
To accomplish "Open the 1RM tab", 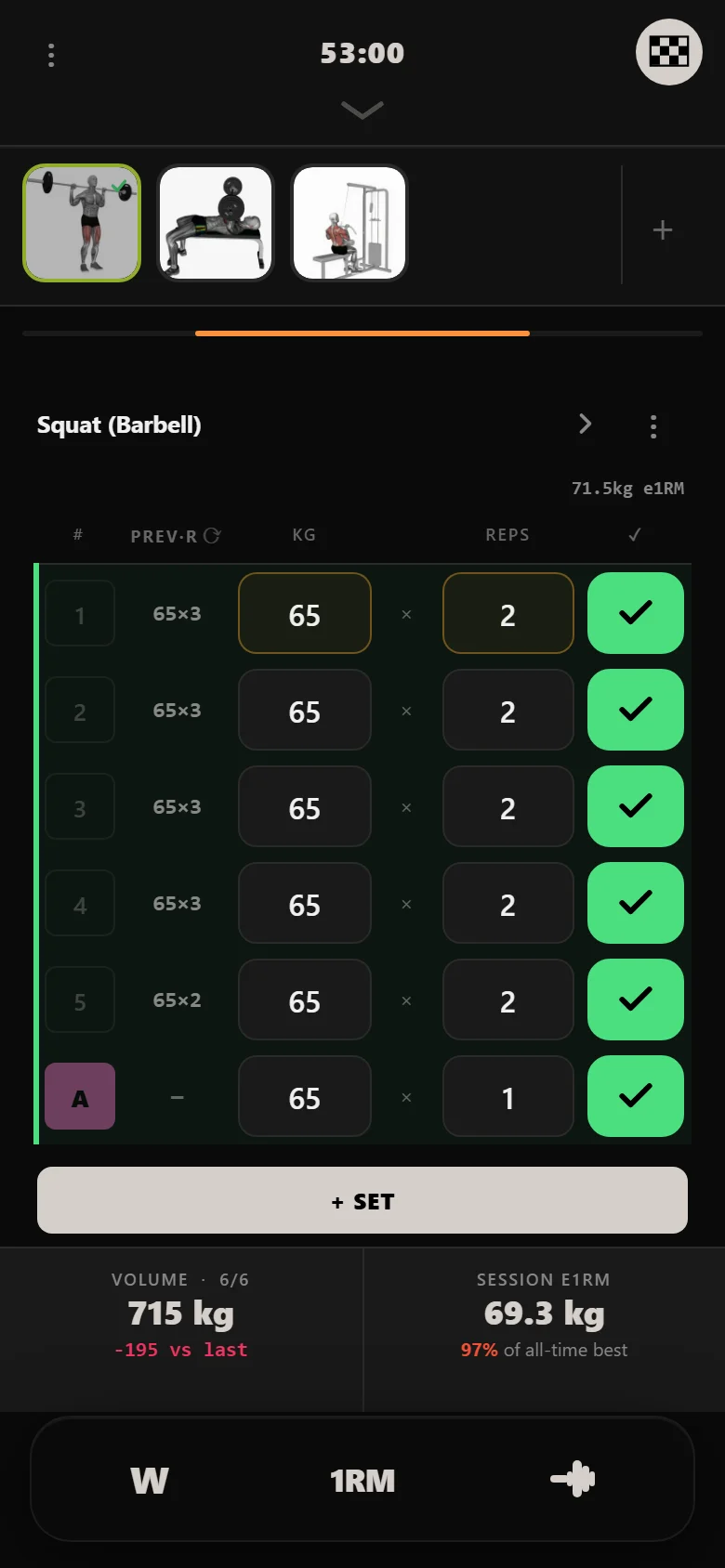I will [362, 1480].
